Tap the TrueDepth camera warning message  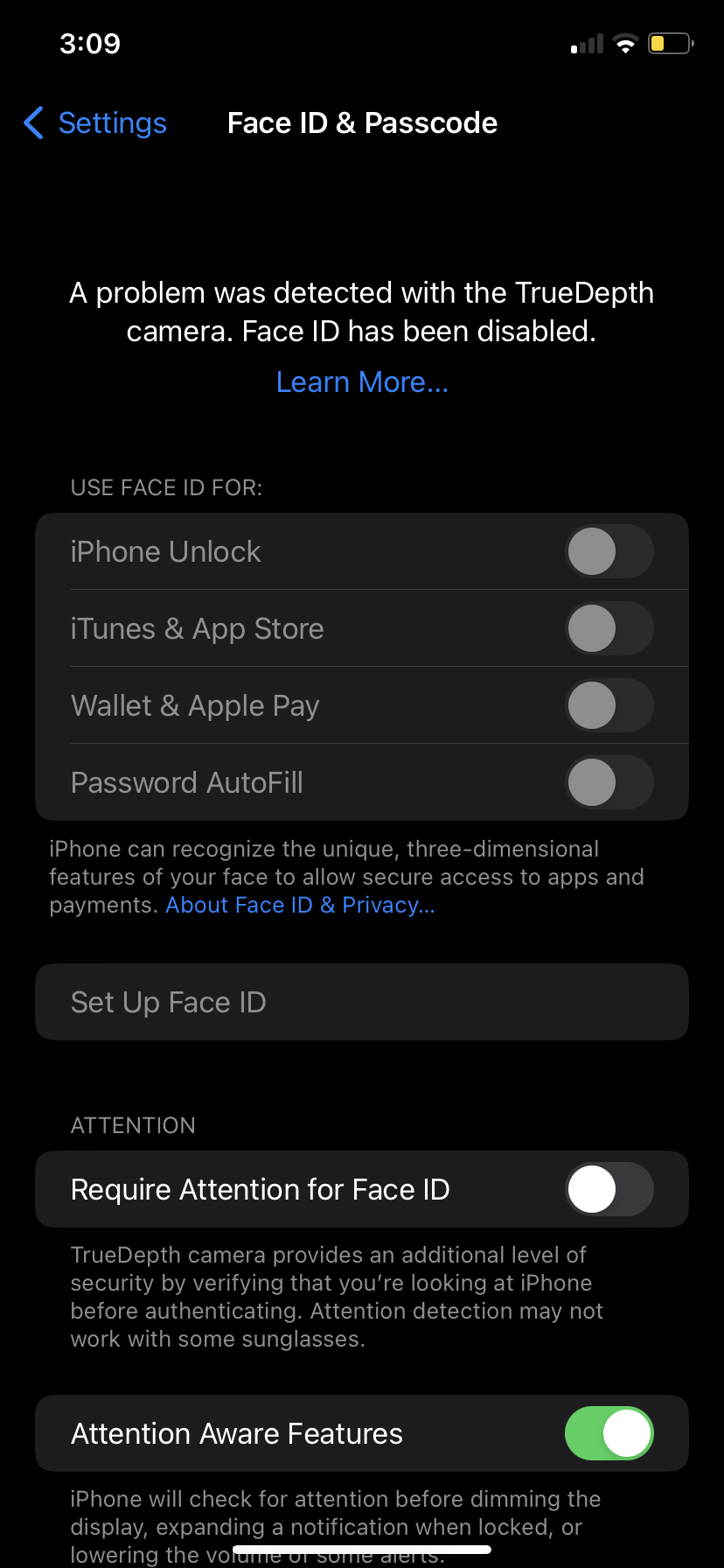tap(361, 311)
